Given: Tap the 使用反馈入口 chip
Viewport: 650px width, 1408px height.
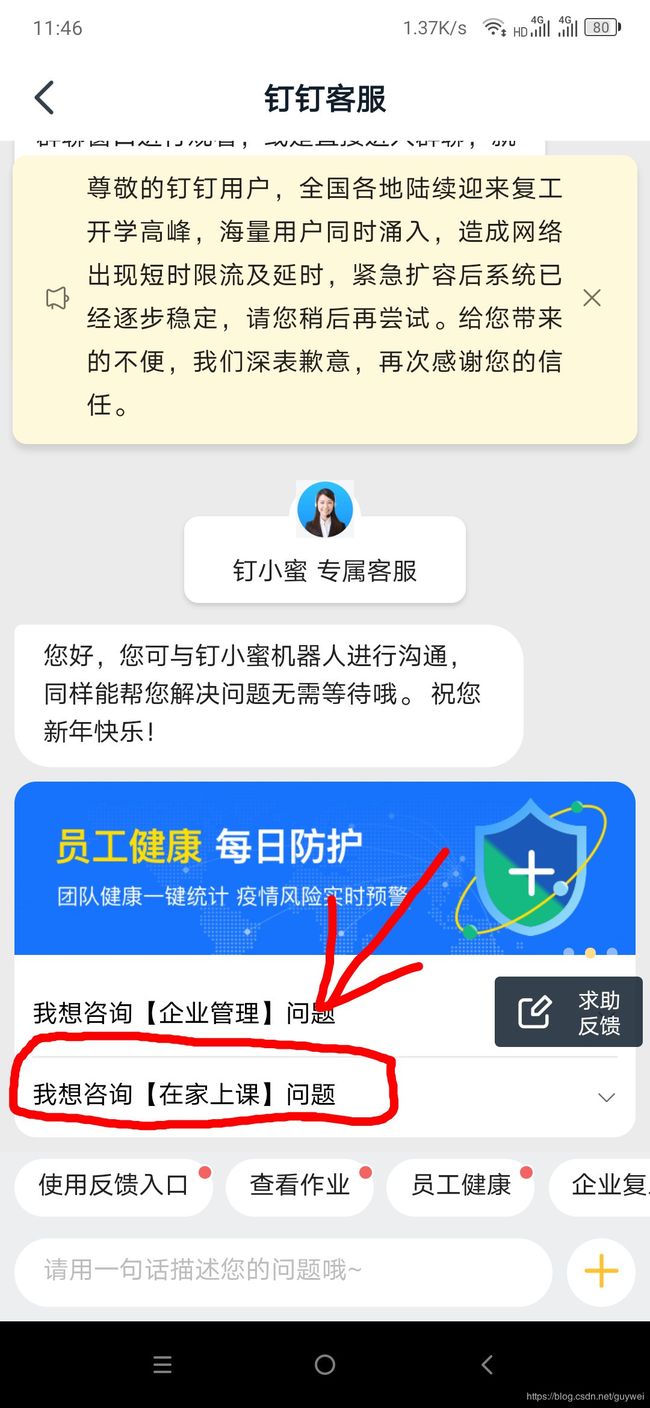Looking at the screenshot, I should pos(113,1186).
